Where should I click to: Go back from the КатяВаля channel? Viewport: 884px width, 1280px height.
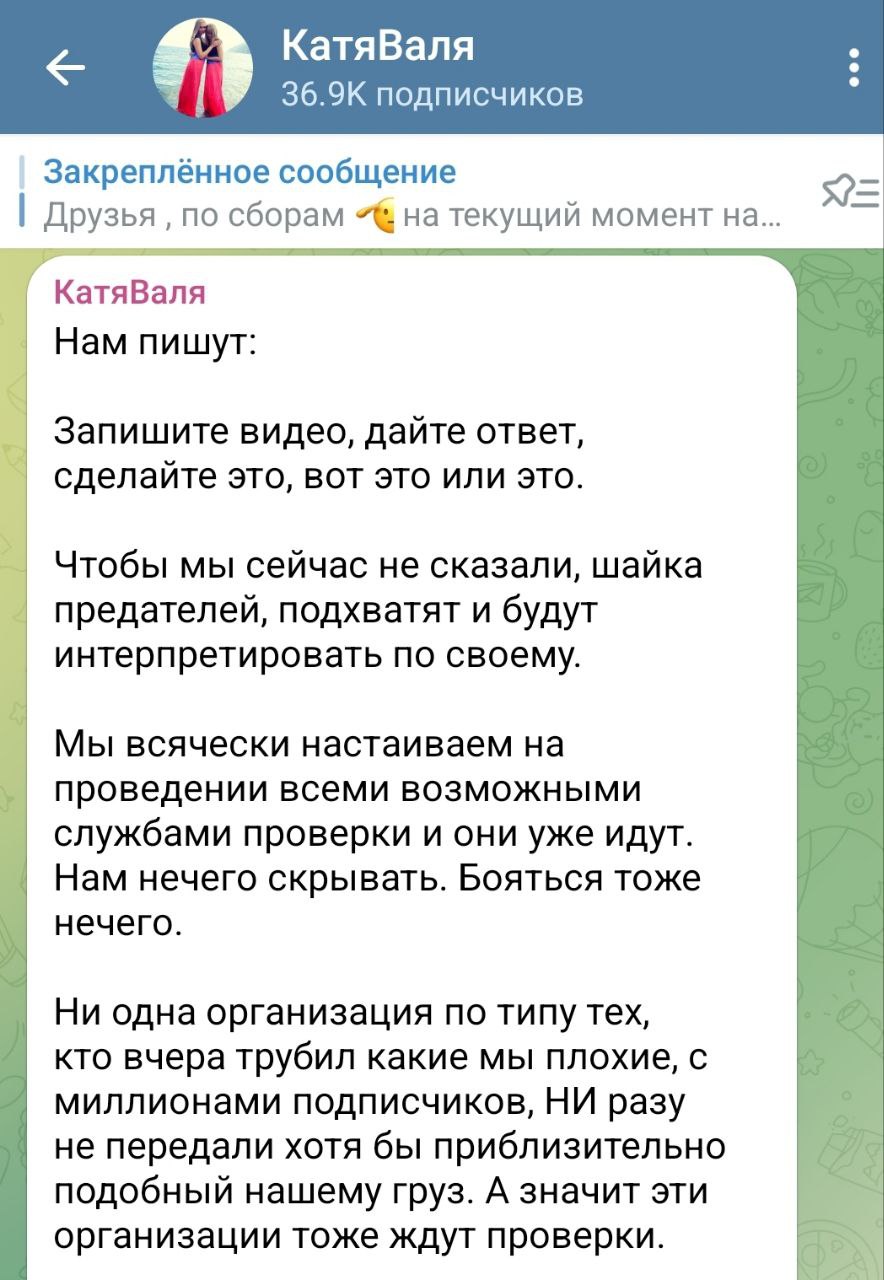[66, 68]
